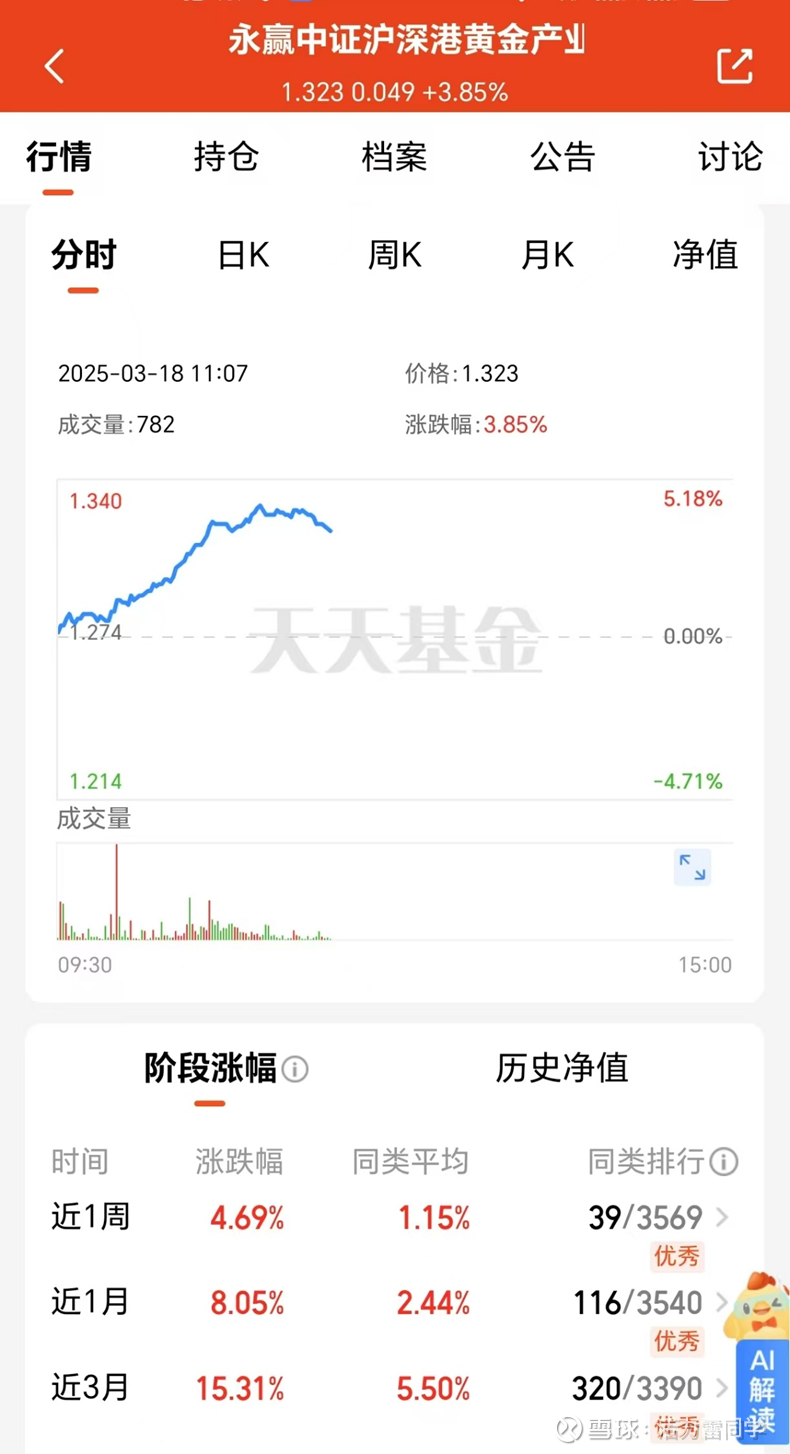Switch to the 持仓 tab
This screenshot has width=790, height=1454.
tap(226, 157)
